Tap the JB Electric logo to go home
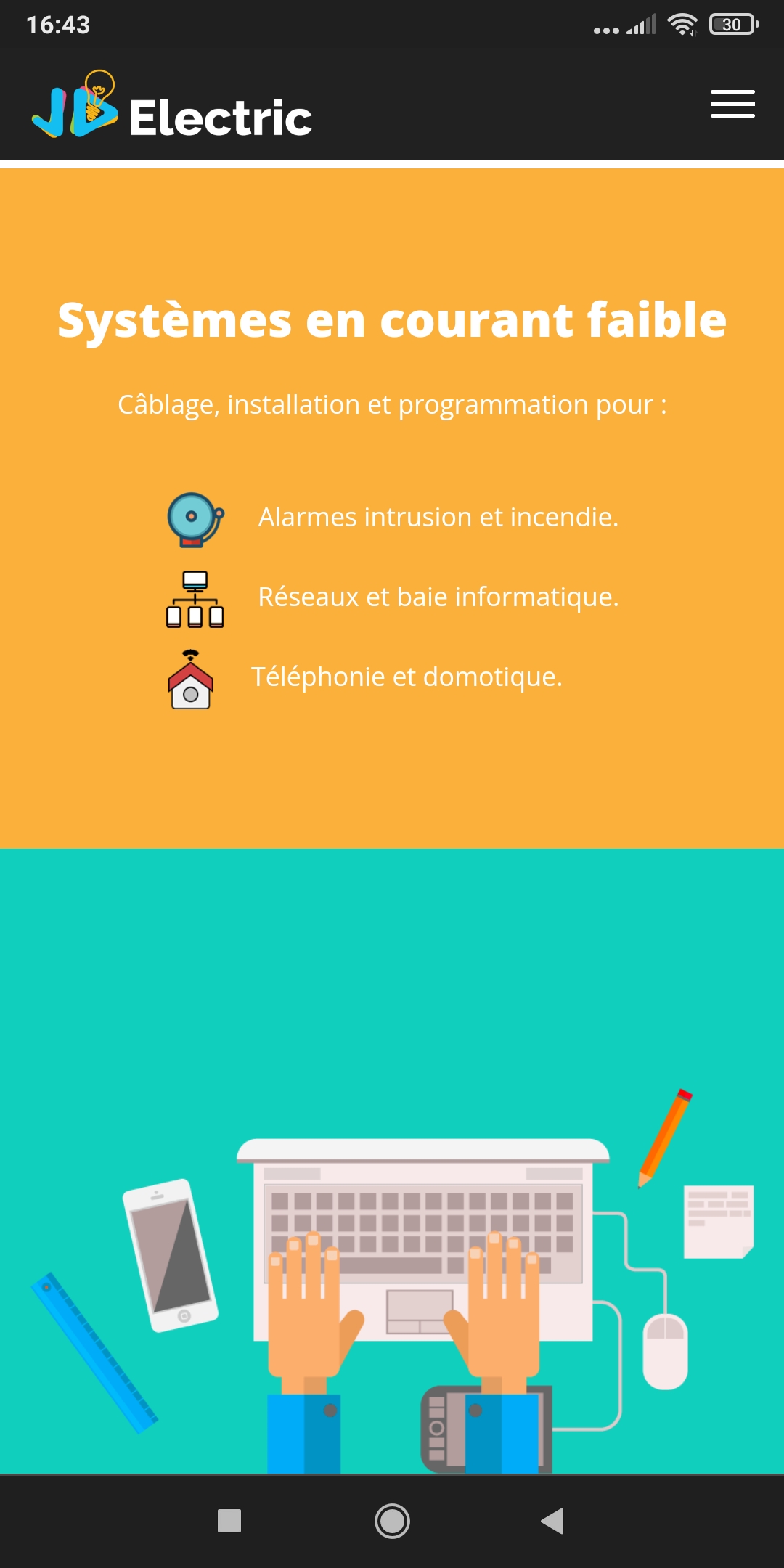This screenshot has width=784, height=1568. tap(172, 107)
